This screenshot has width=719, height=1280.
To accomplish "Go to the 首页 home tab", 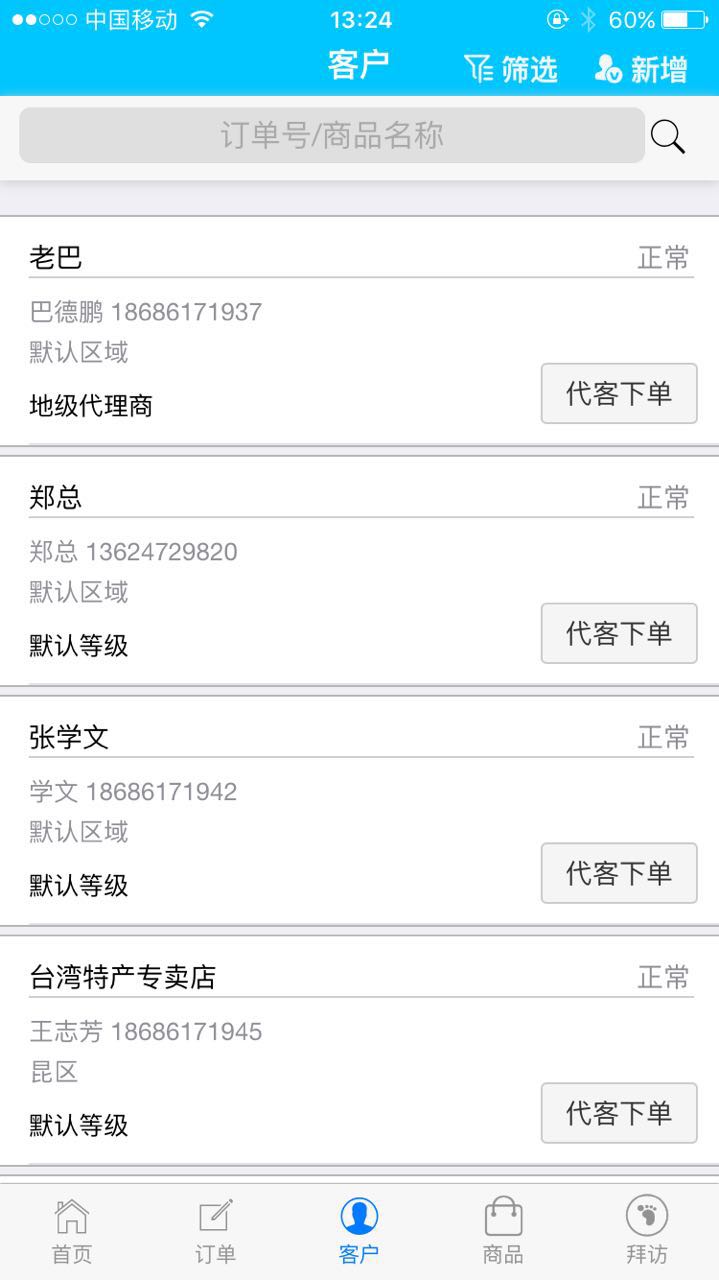I will [72, 1231].
